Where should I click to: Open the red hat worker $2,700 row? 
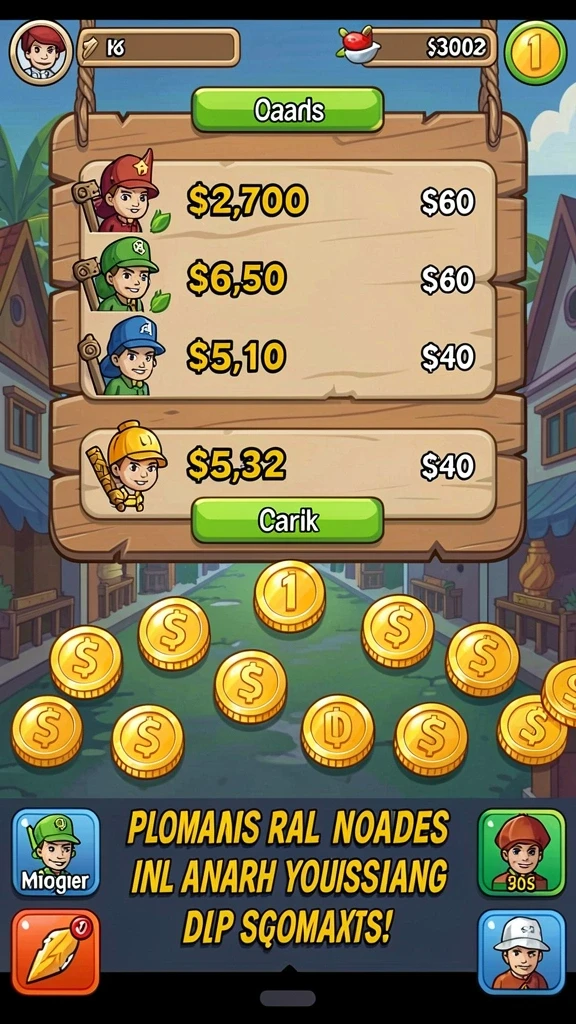tap(287, 199)
